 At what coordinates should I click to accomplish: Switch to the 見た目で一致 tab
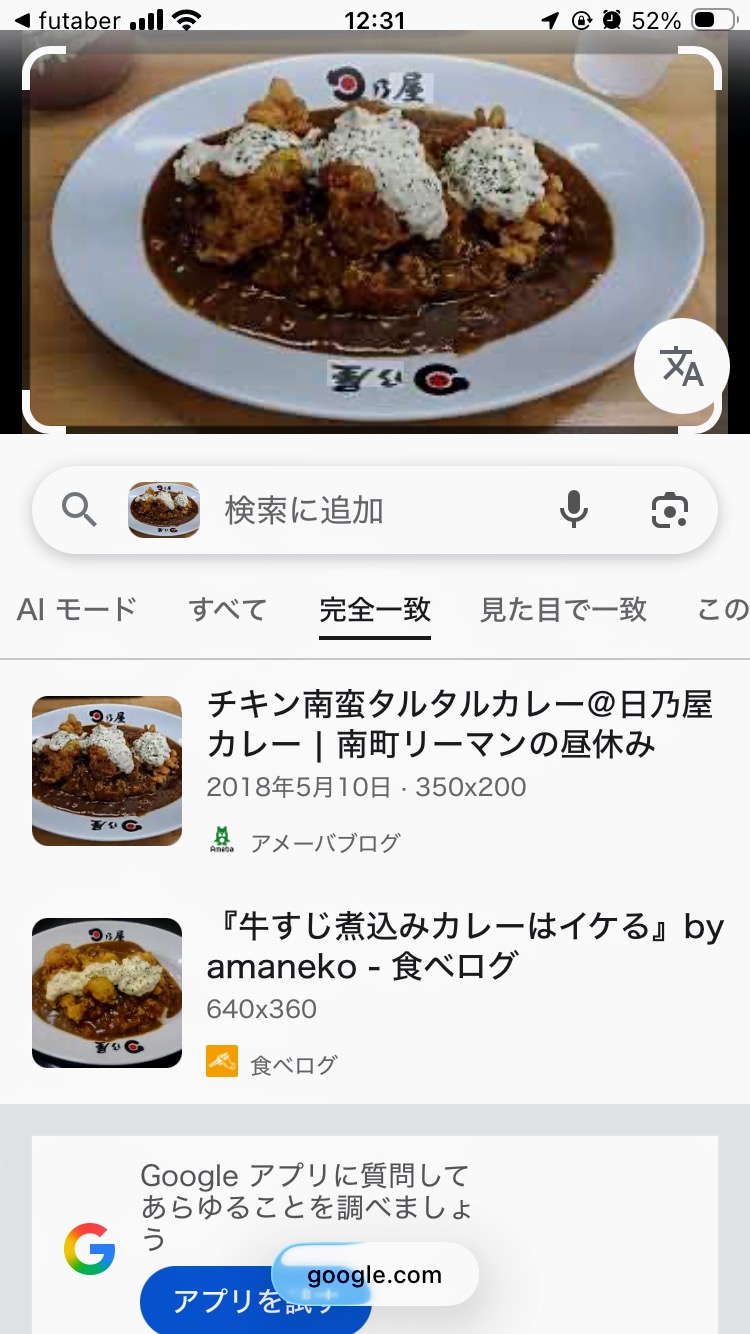(x=563, y=609)
